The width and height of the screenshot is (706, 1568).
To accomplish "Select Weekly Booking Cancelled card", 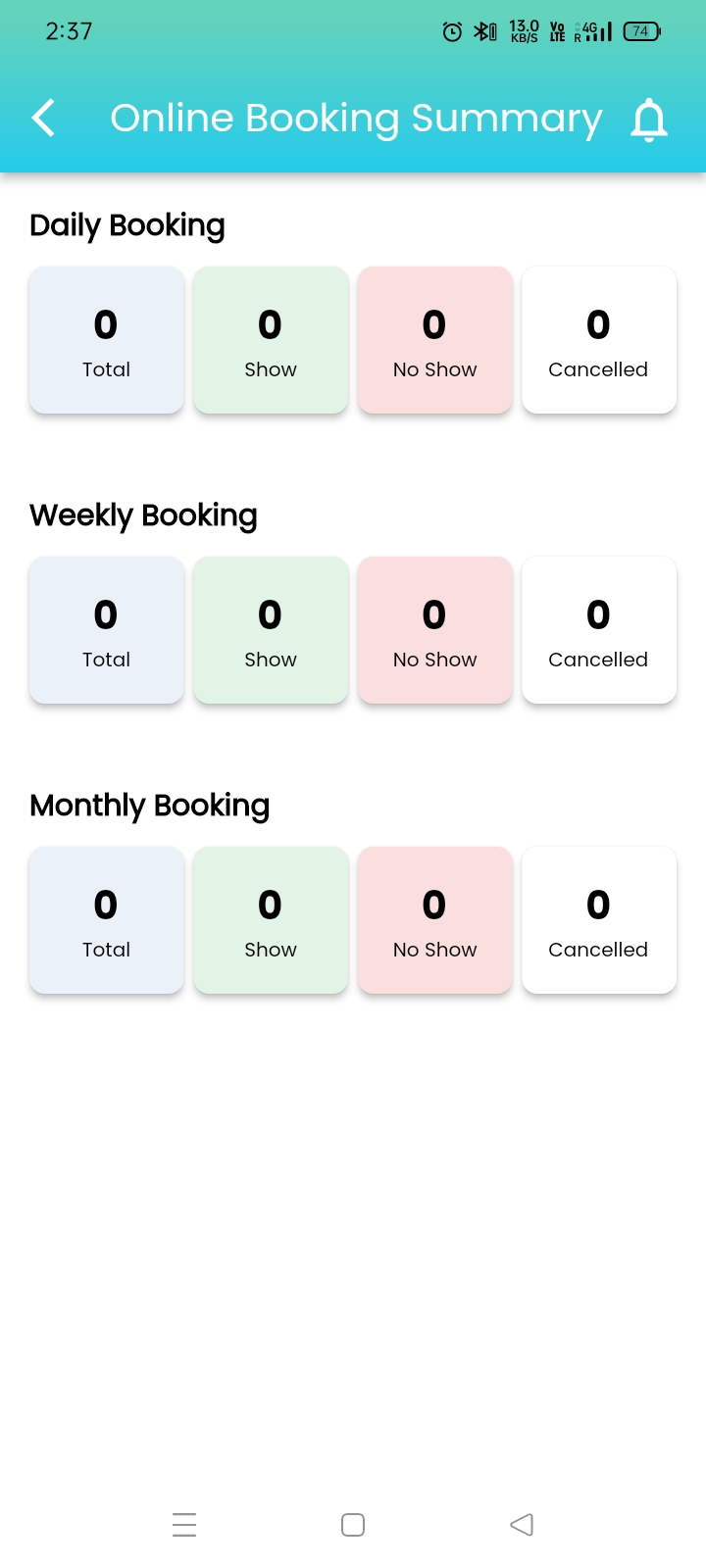I will (599, 630).
